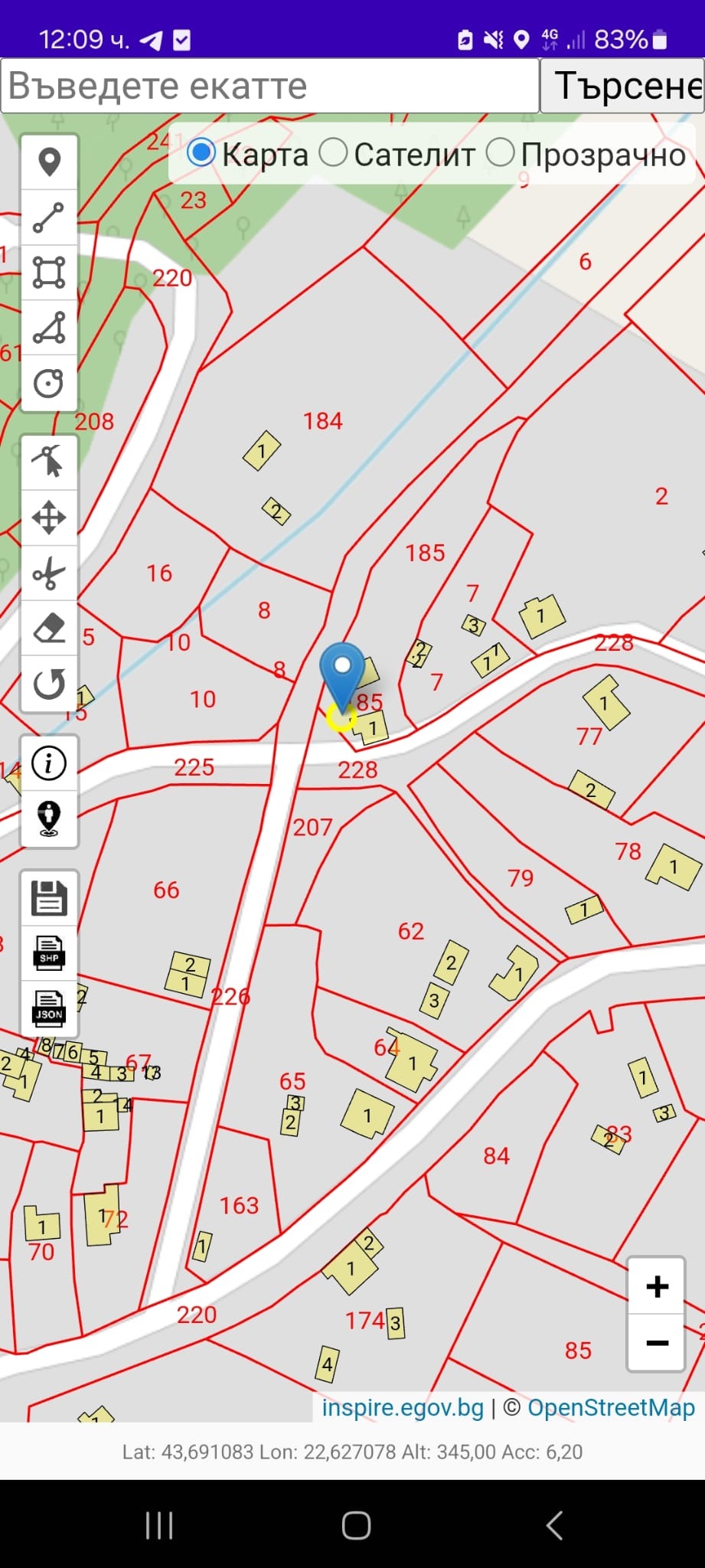Select the draw polygon tool
Viewport: 705px width, 1568px height.
pos(49,328)
